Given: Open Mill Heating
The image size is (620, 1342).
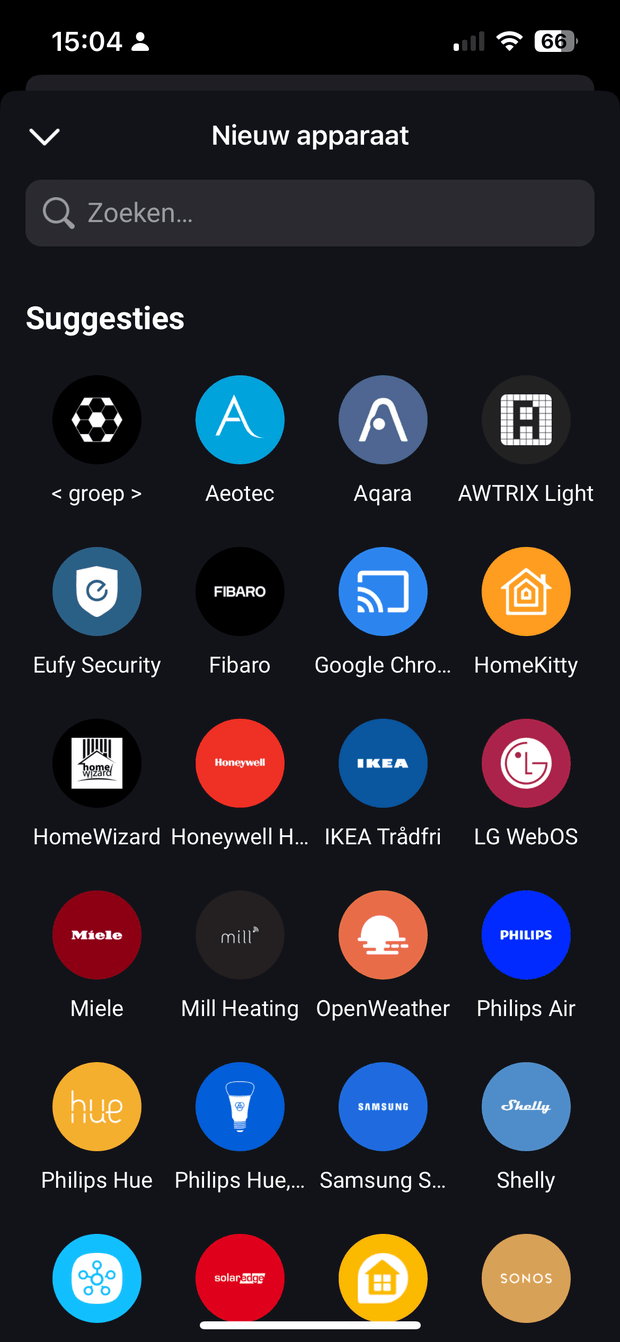Looking at the screenshot, I should 240,935.
